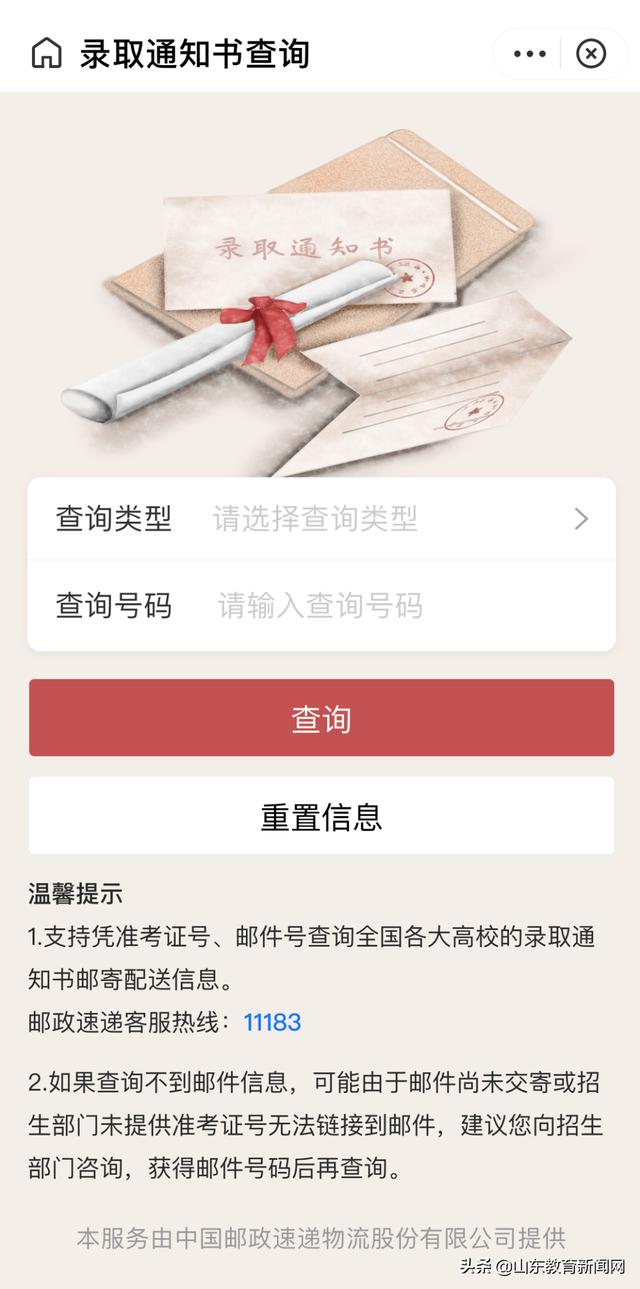
Task: Call the hotline number 11183
Action: click(272, 1022)
